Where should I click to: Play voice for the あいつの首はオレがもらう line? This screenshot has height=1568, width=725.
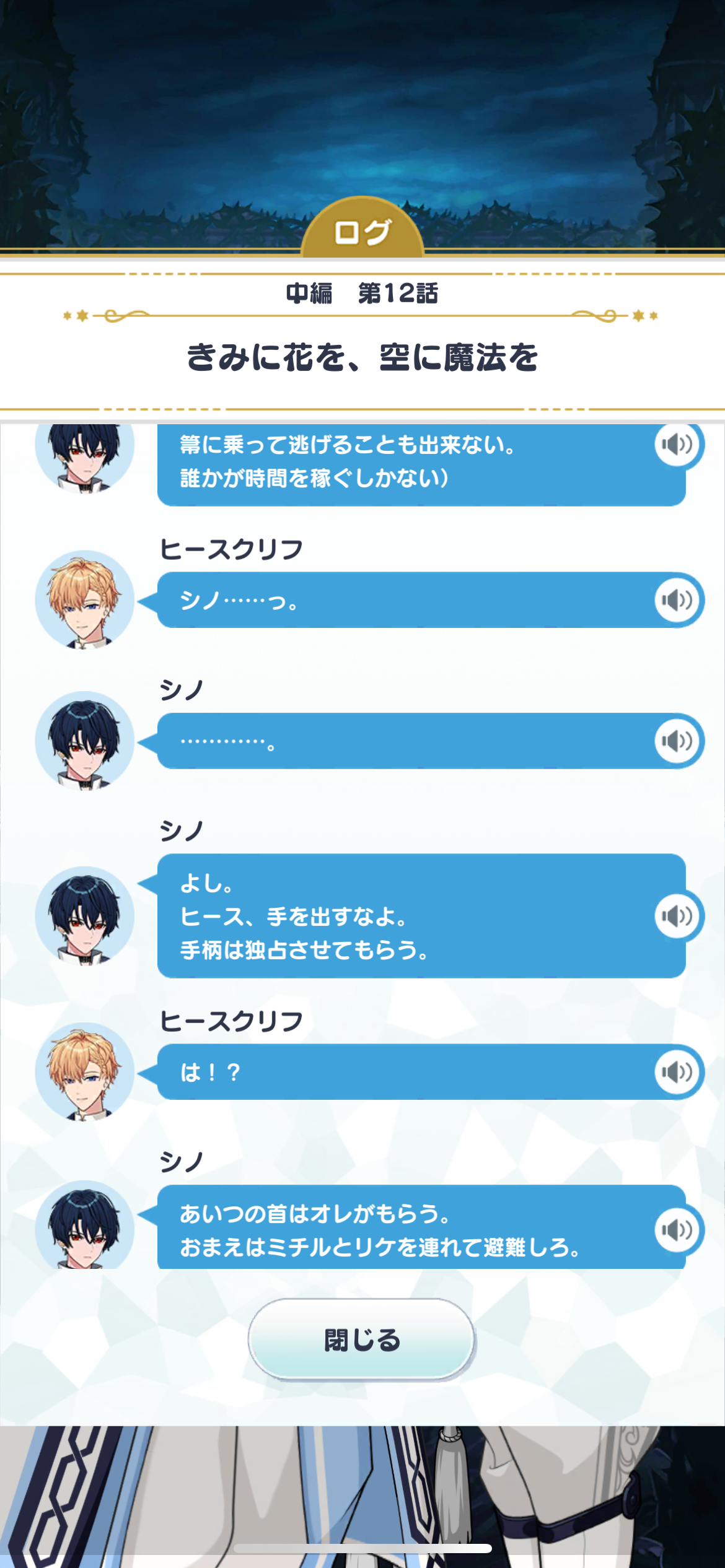[677, 1229]
